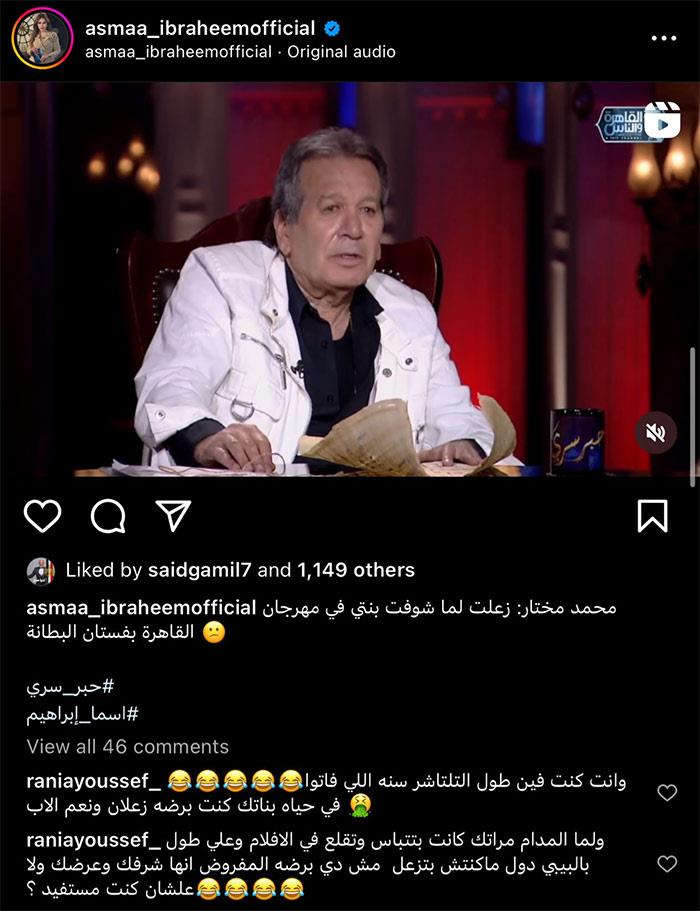Bookmark this post
Screen dimensions: 700x911
click(x=652, y=515)
